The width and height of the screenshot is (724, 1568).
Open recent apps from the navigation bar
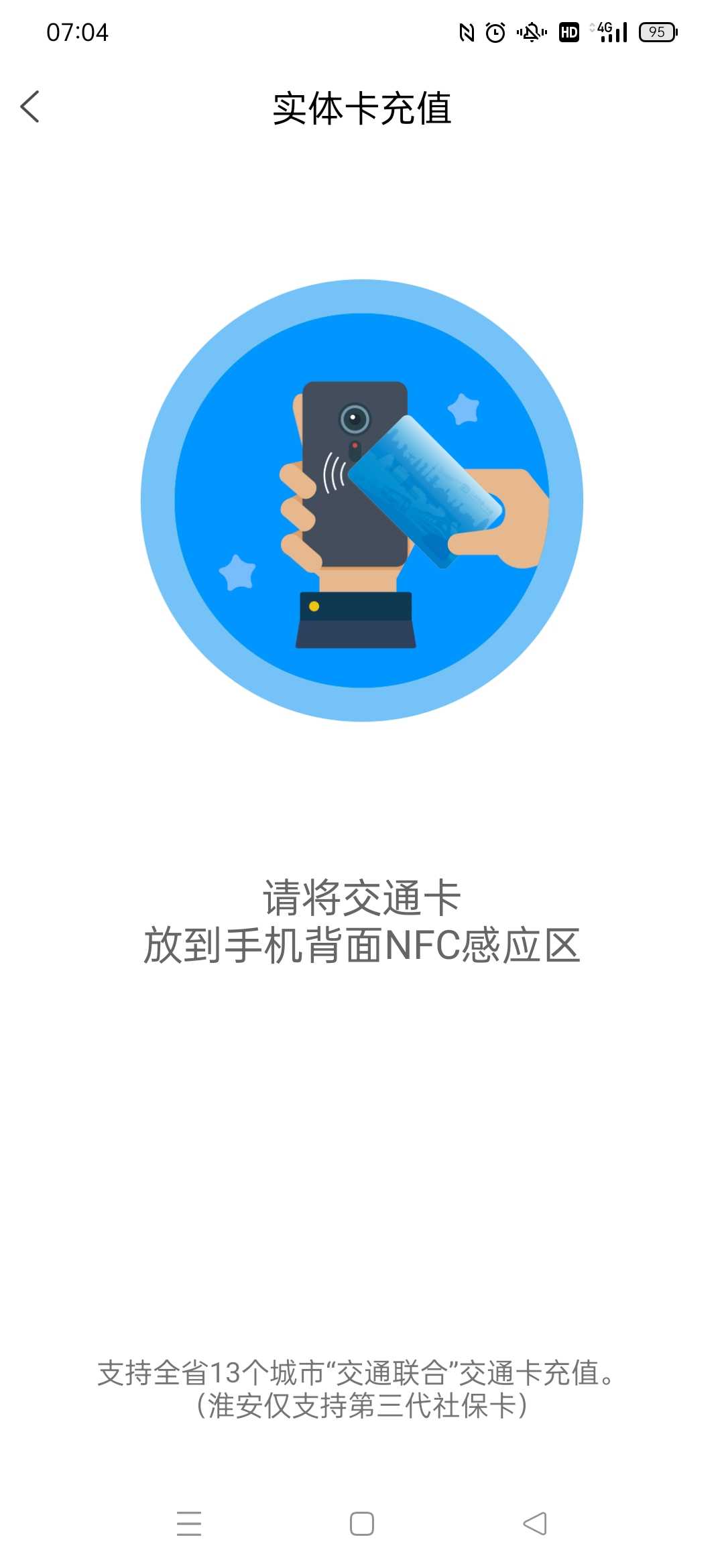189,1523
